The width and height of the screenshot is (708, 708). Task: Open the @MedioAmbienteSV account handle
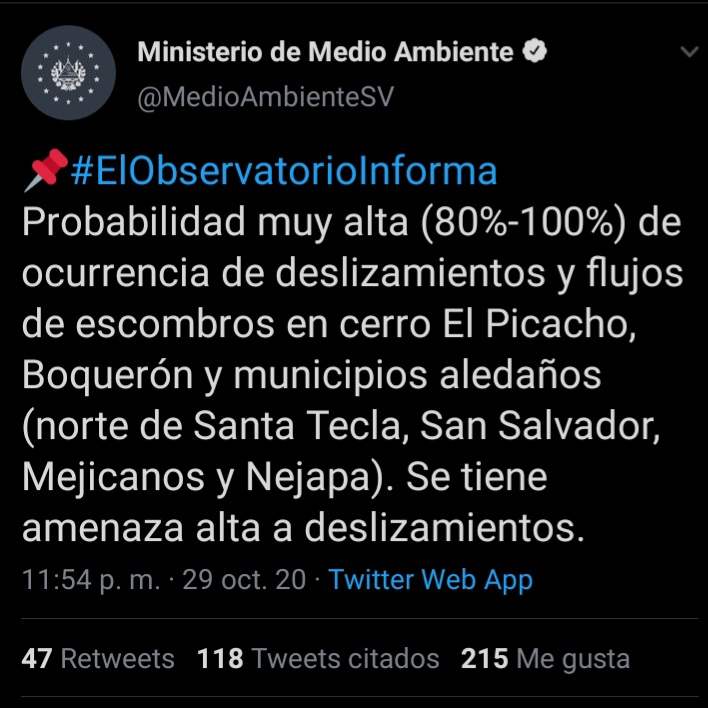pos(264,97)
